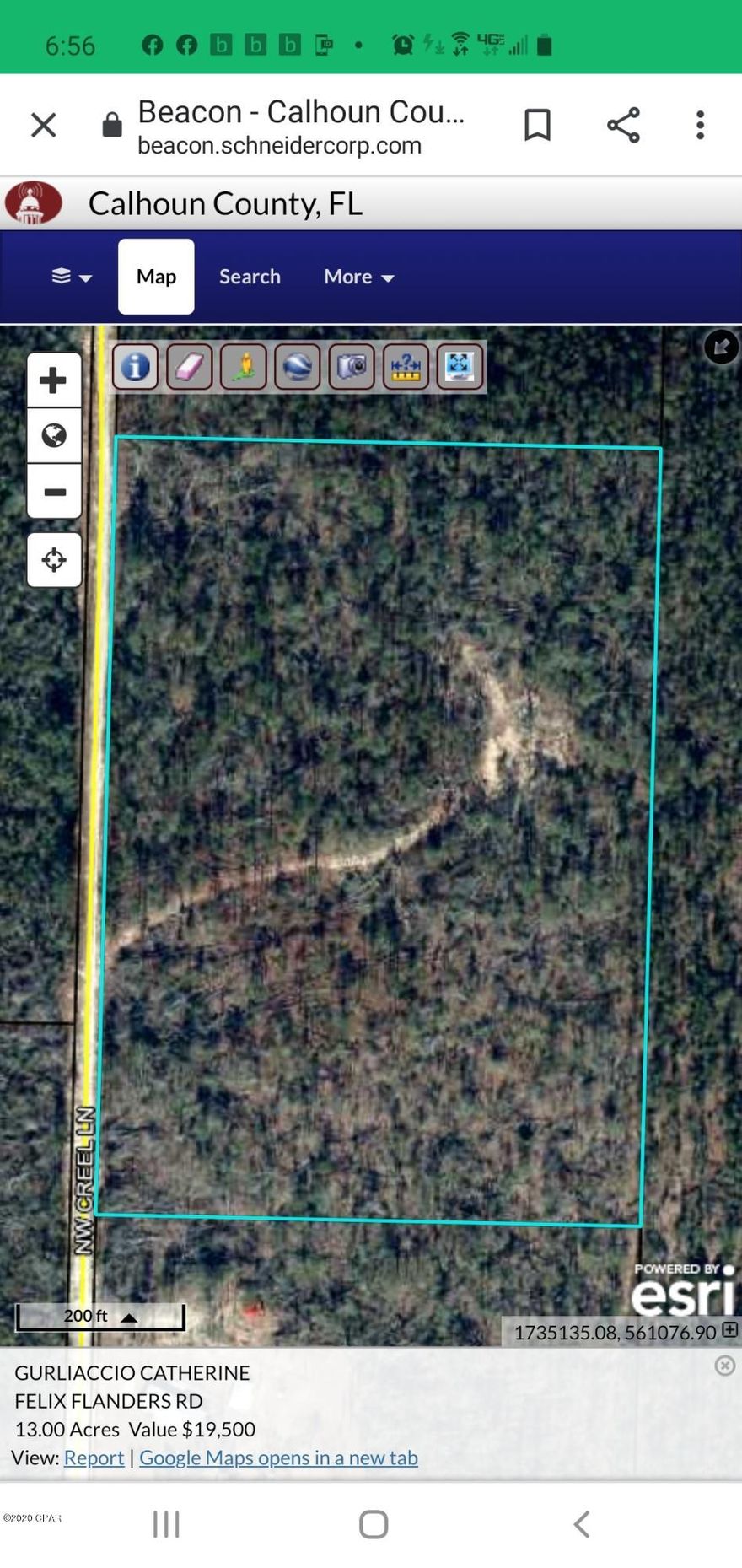The height and width of the screenshot is (1568, 742).
Task: Launch the Google Earth tool
Action: [297, 367]
